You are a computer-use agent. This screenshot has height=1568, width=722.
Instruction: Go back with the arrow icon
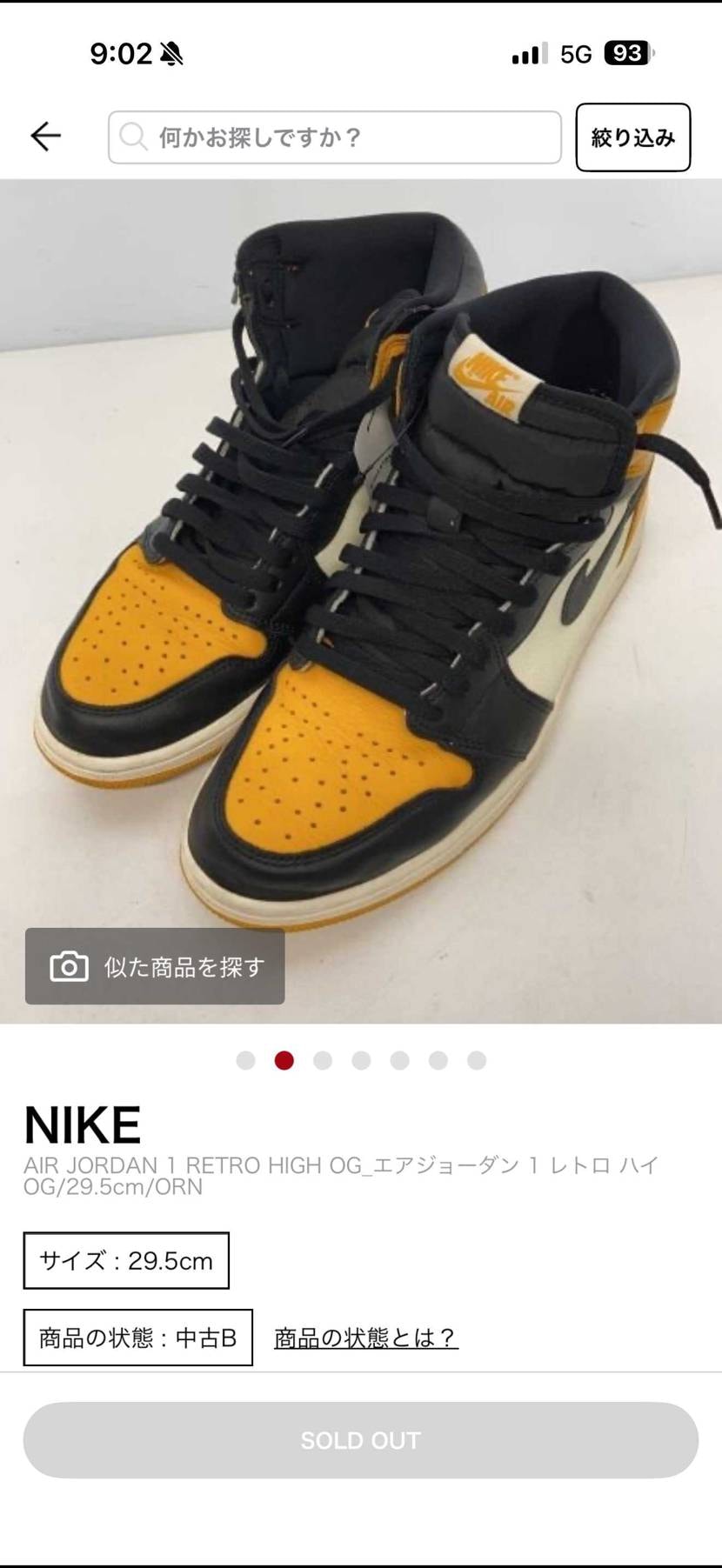pos(45,137)
